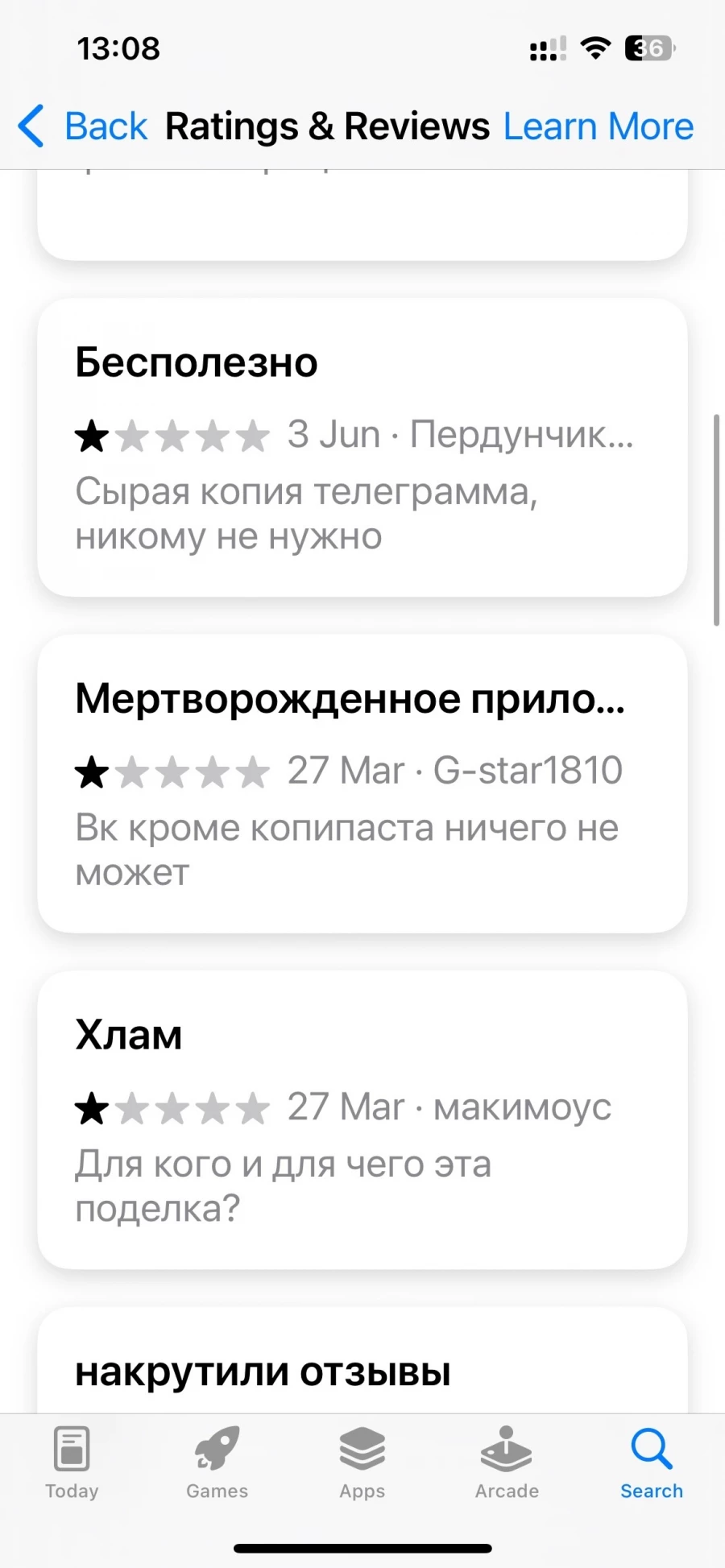This screenshot has width=725, height=1568.
Task: Open the Learn More link
Action: tap(598, 126)
